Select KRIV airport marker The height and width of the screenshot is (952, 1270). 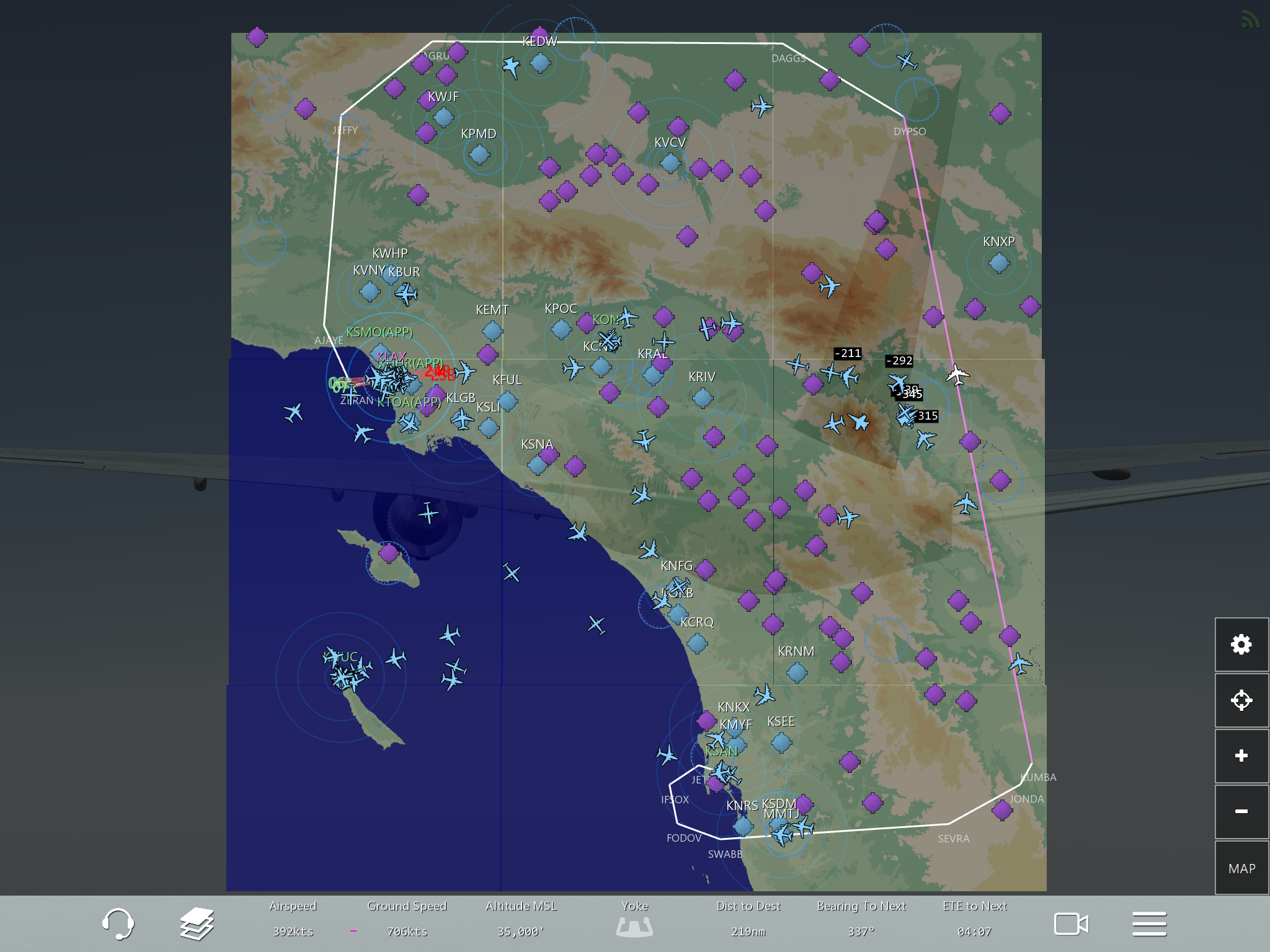702,397
